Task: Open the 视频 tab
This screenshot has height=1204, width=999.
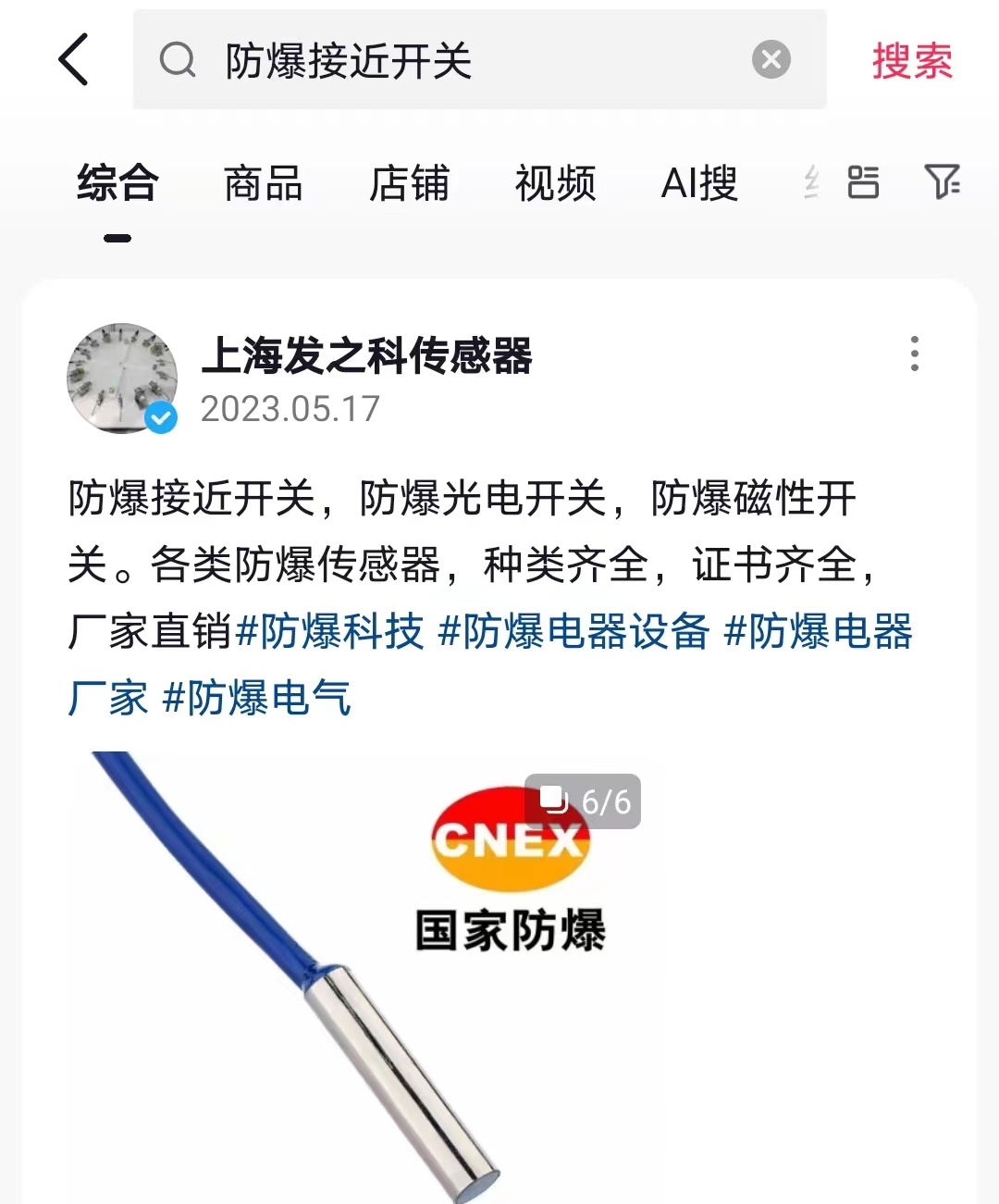Action: click(555, 183)
